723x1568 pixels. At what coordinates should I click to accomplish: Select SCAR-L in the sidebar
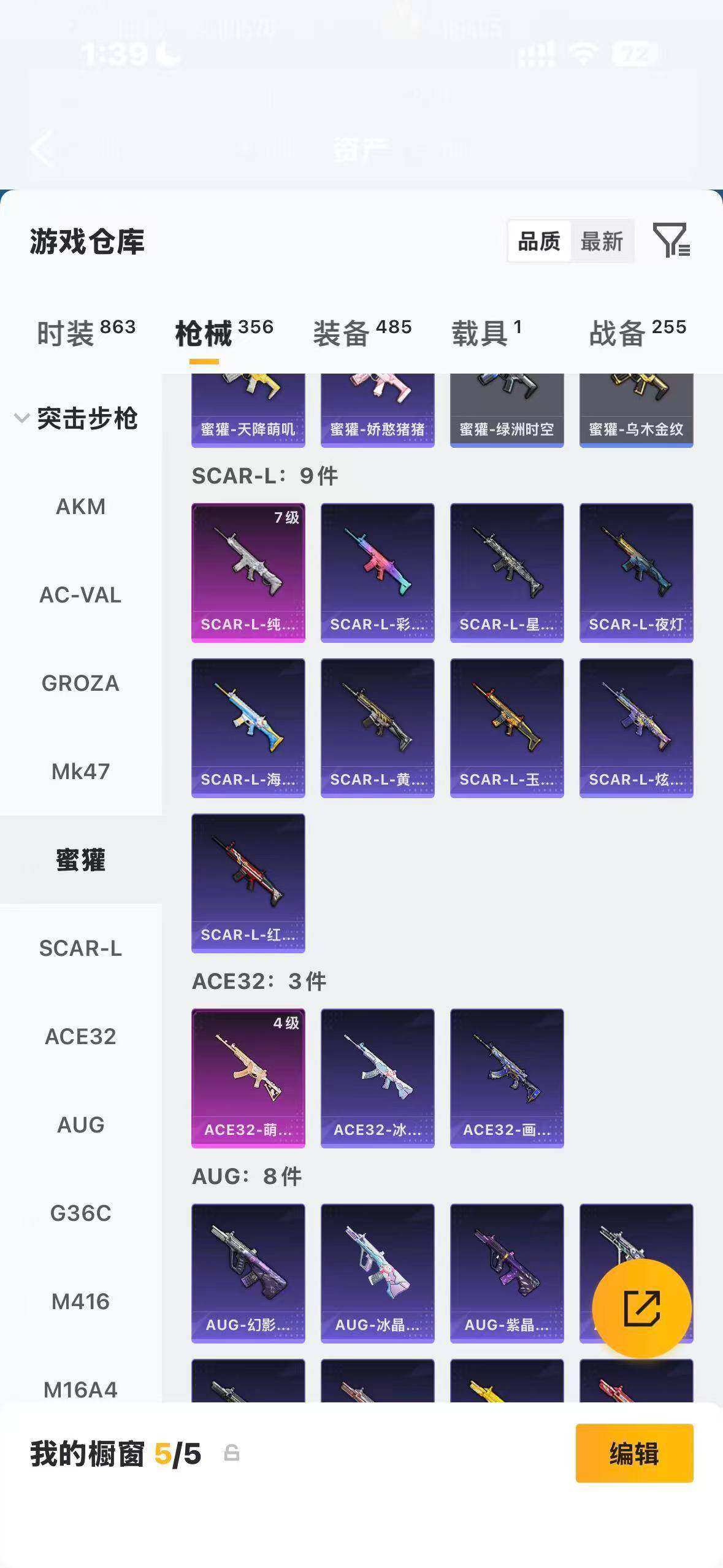pos(80,948)
